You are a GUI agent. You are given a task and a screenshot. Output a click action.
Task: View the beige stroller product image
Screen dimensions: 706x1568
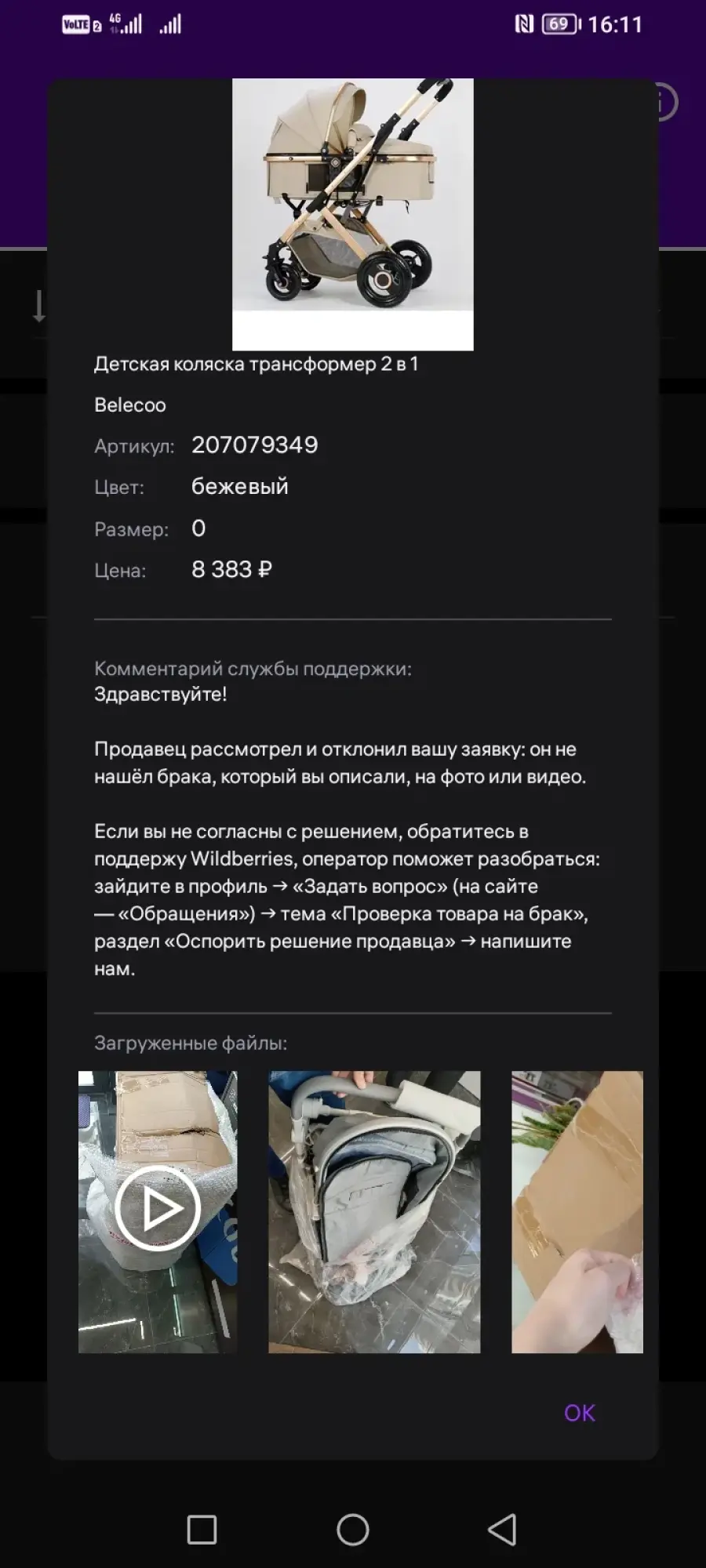click(353, 214)
